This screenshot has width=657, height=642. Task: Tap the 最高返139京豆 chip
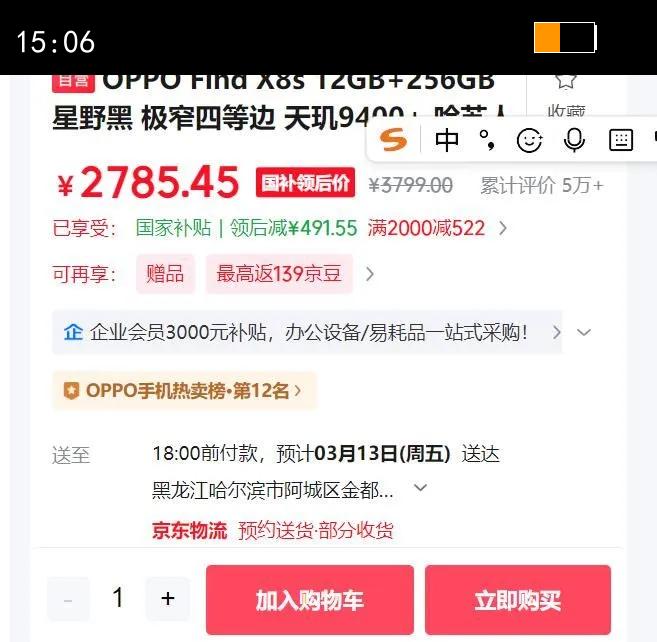(x=279, y=274)
